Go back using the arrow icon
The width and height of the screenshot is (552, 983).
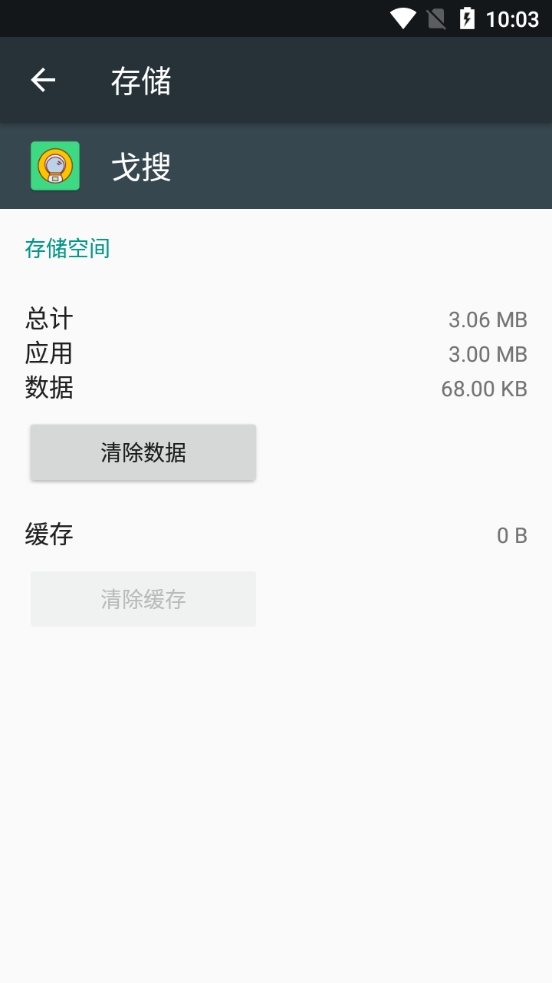pos(43,80)
